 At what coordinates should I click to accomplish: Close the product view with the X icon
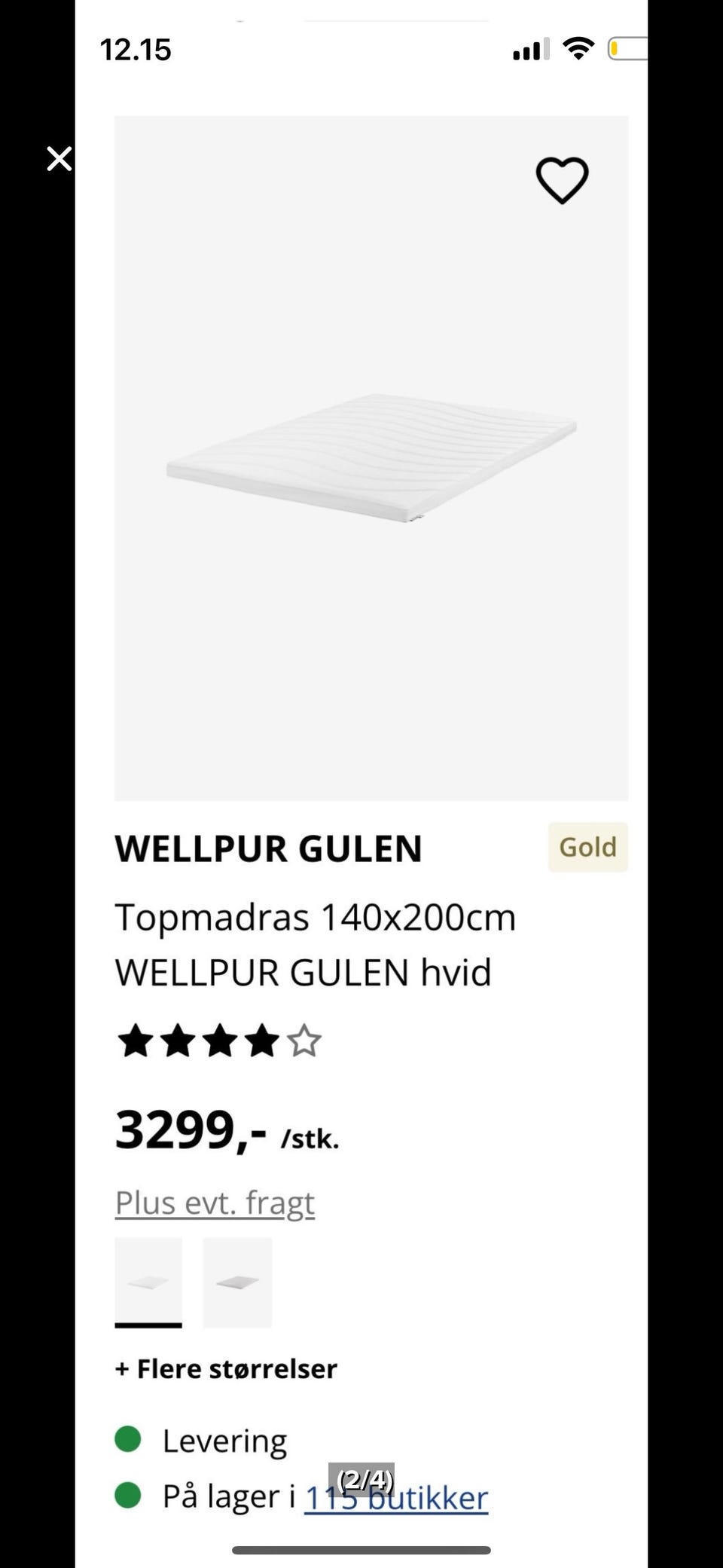click(58, 159)
